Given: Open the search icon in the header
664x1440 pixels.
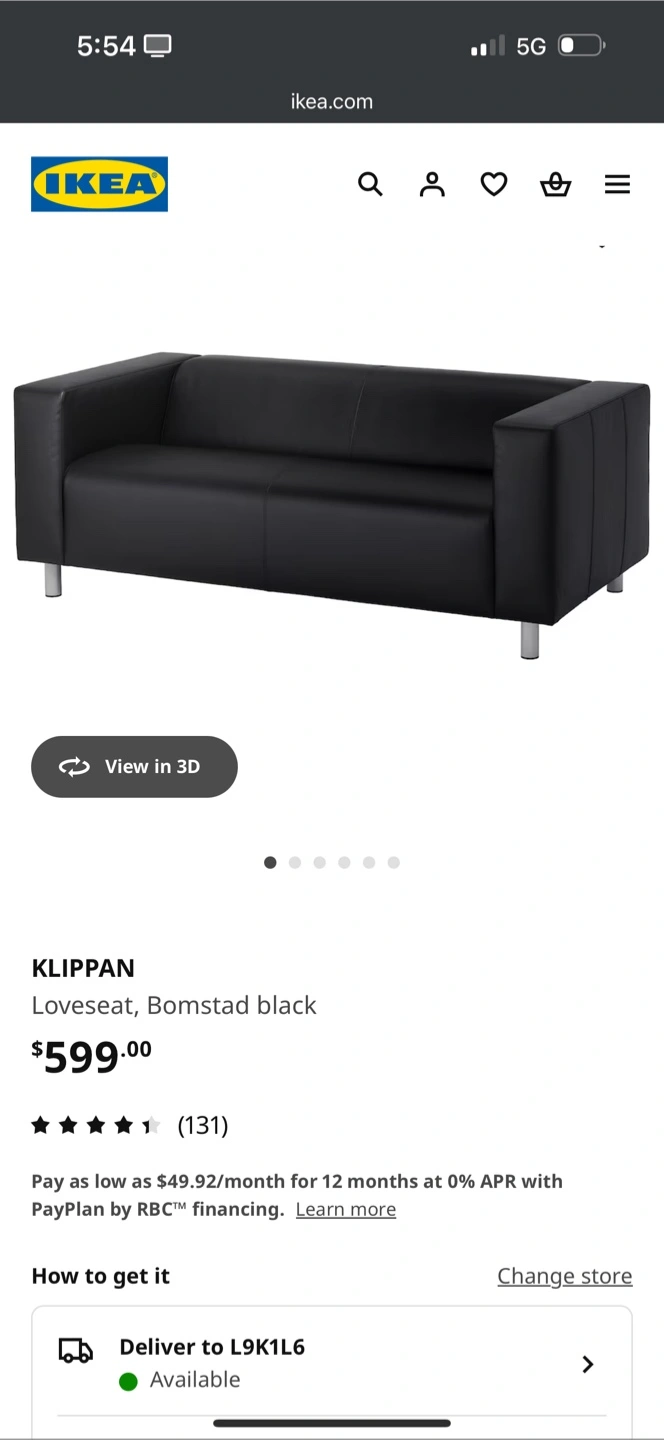Looking at the screenshot, I should (370, 184).
